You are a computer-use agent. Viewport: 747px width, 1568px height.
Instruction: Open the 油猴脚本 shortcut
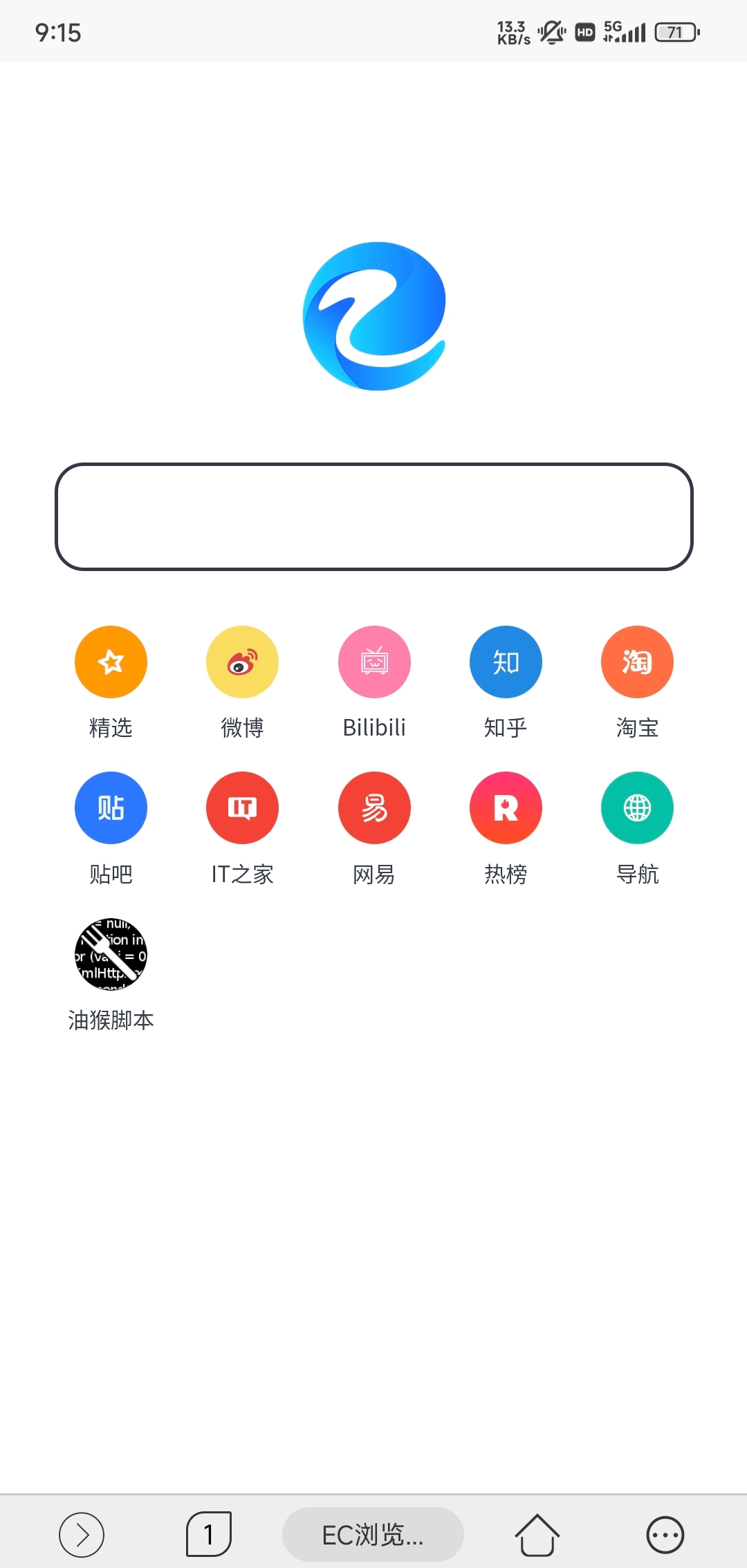pyautogui.click(x=111, y=954)
